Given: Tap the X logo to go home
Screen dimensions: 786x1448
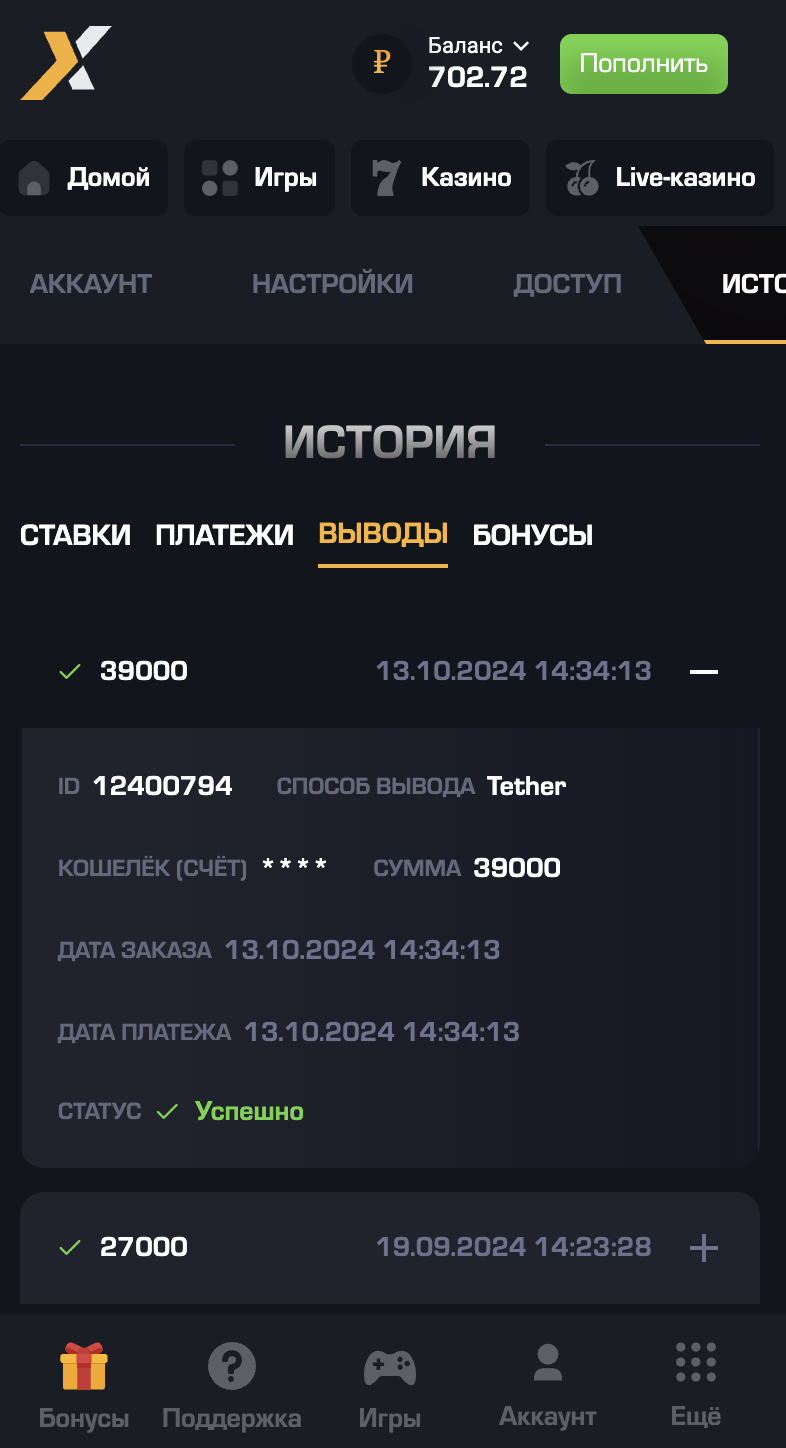Looking at the screenshot, I should click(66, 64).
